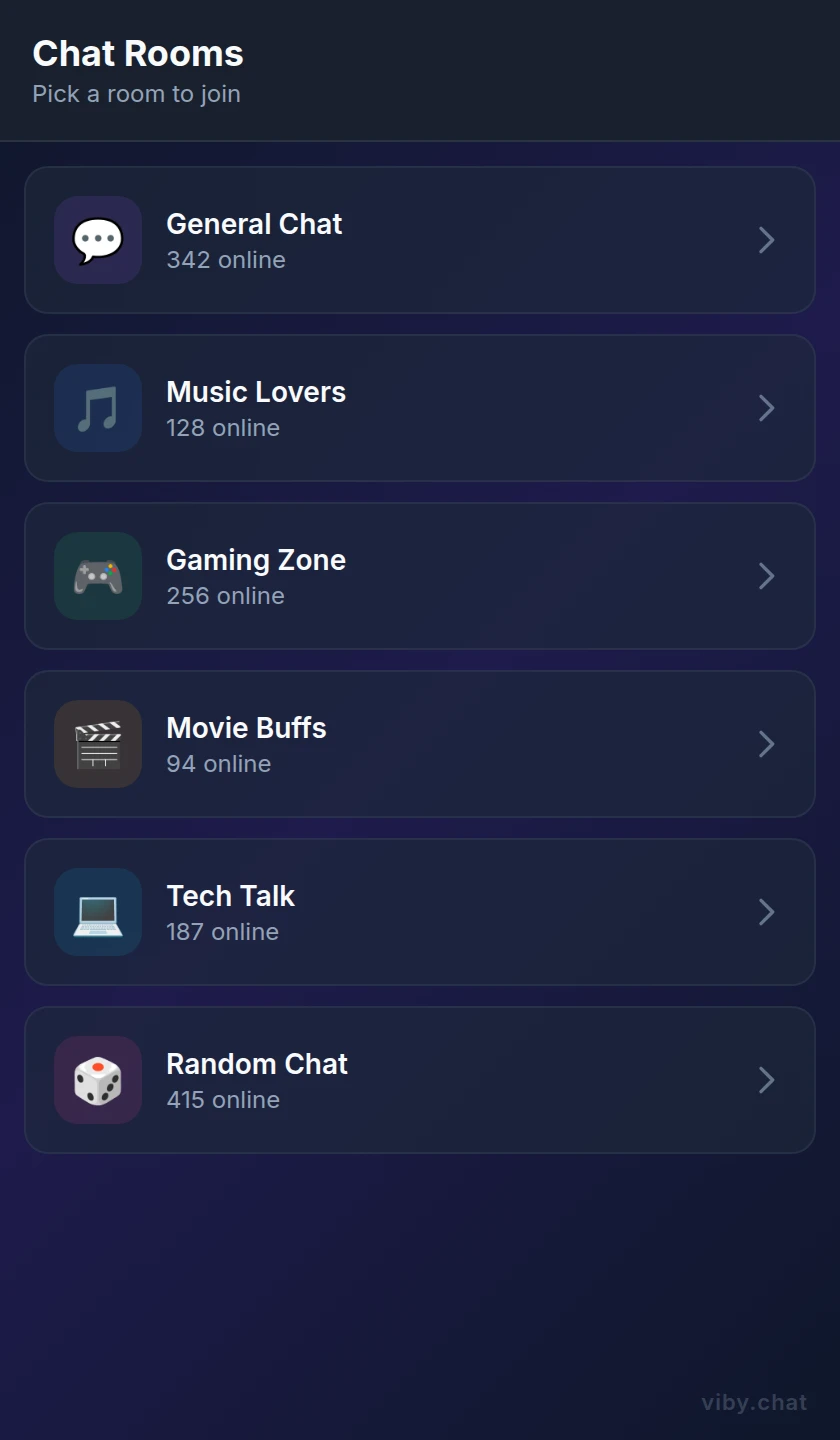Screen dimensions: 840x1440
Task: Select the music note icon for Music Lovers
Action: click(x=97, y=408)
